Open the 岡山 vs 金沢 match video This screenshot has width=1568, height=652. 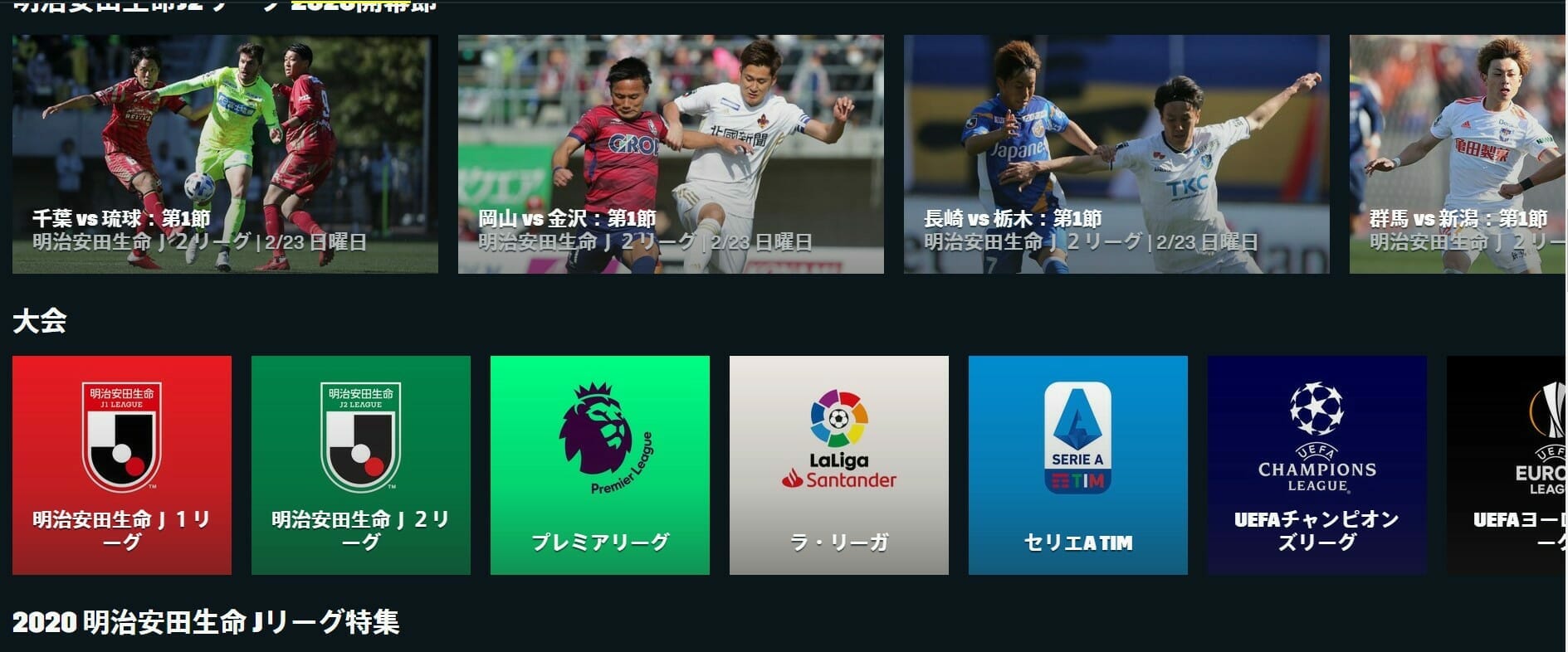click(x=671, y=154)
